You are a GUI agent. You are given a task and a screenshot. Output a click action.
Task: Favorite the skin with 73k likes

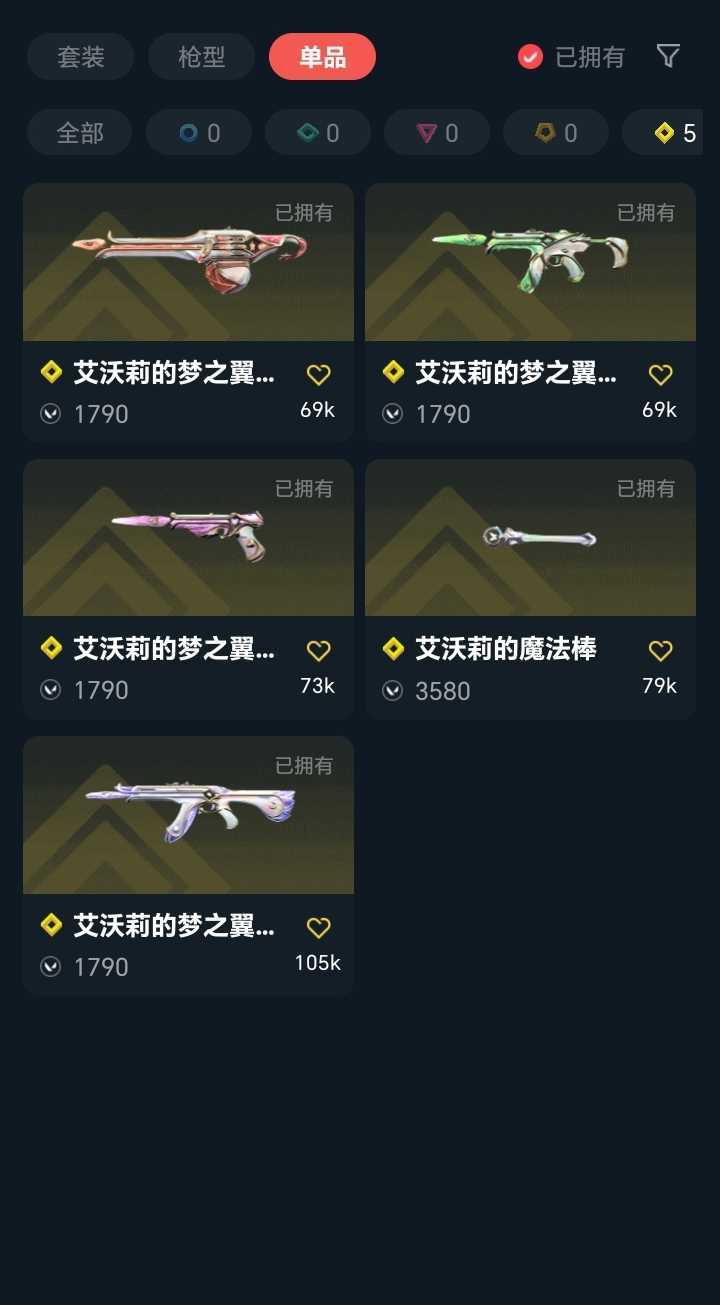[318, 651]
